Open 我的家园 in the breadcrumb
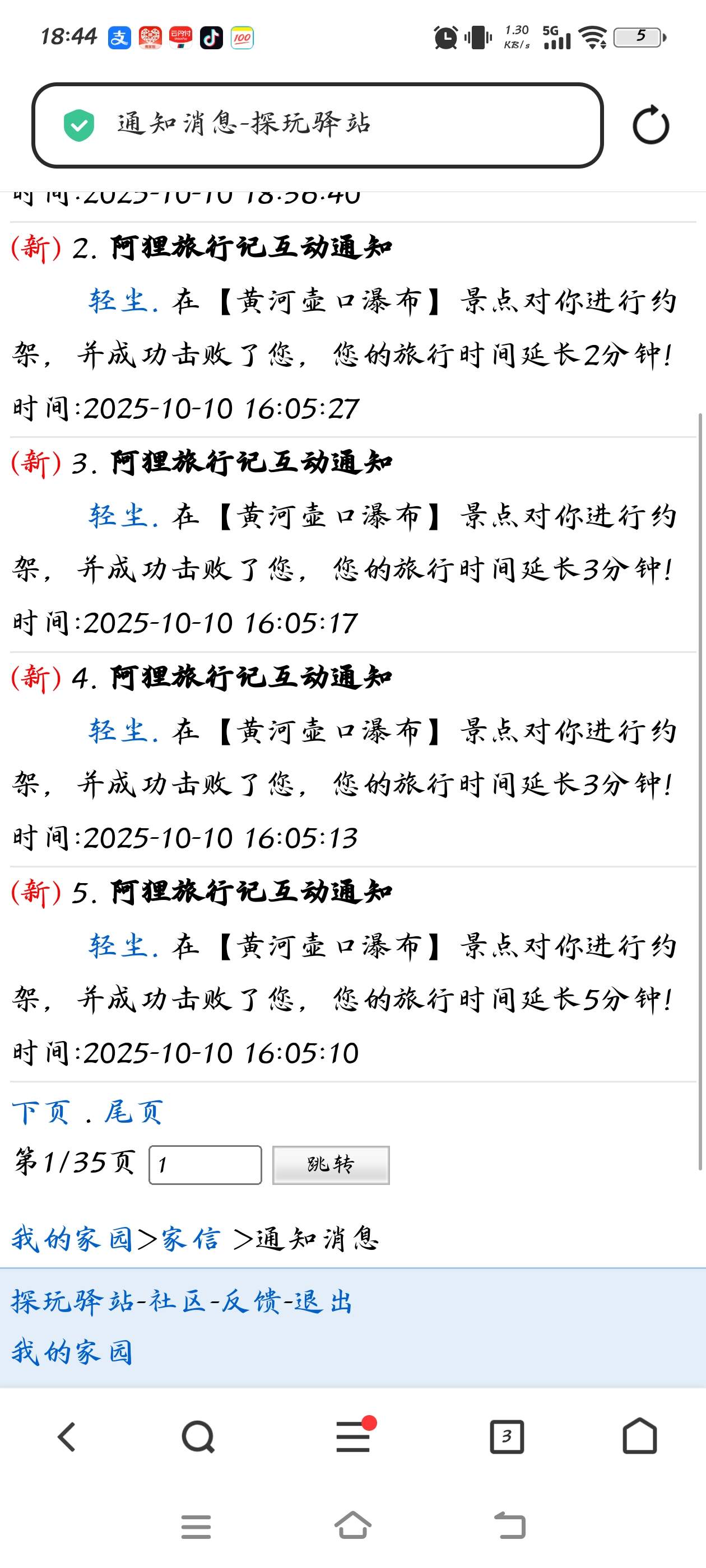 tap(72, 1238)
